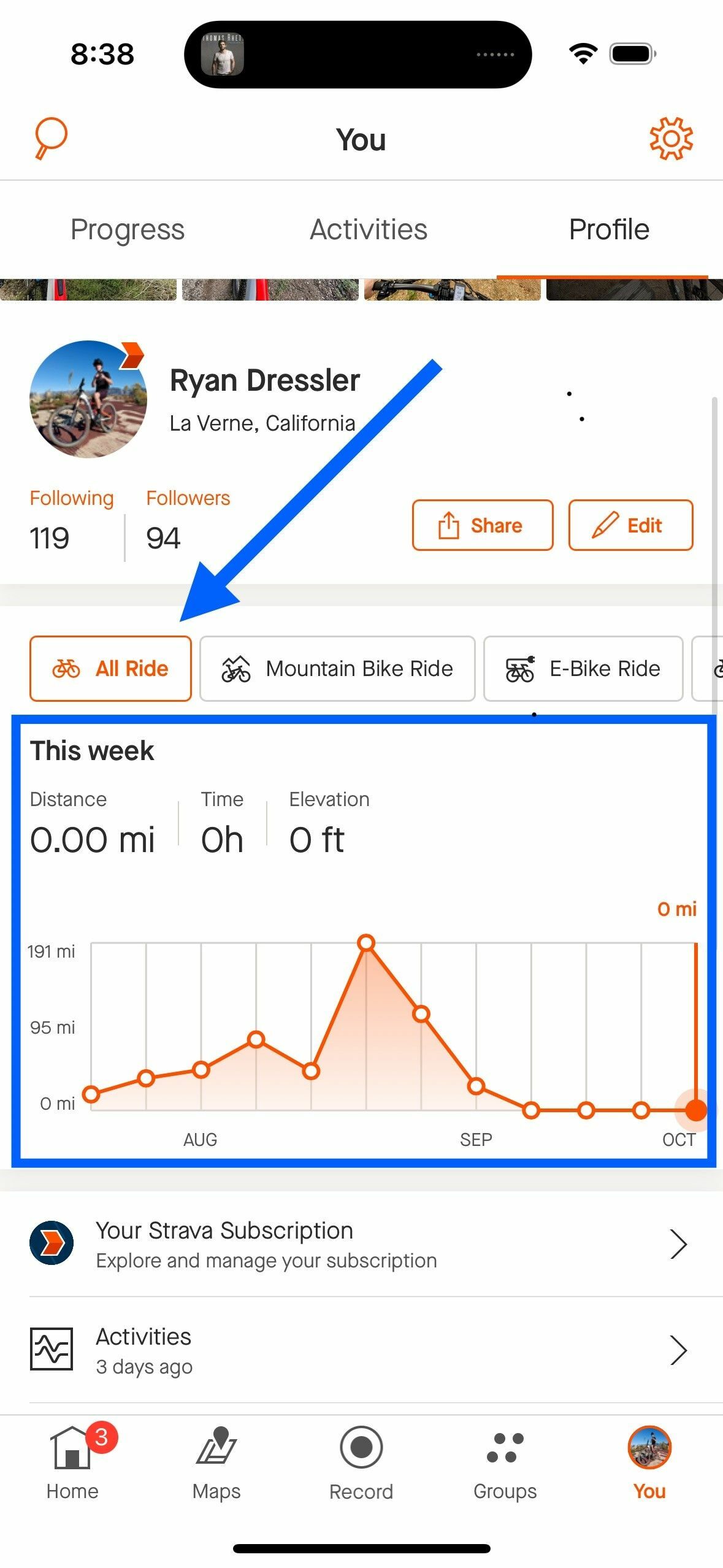This screenshot has height=1568, width=723.
Task: Switch to the Activities top tab
Action: tap(369, 229)
